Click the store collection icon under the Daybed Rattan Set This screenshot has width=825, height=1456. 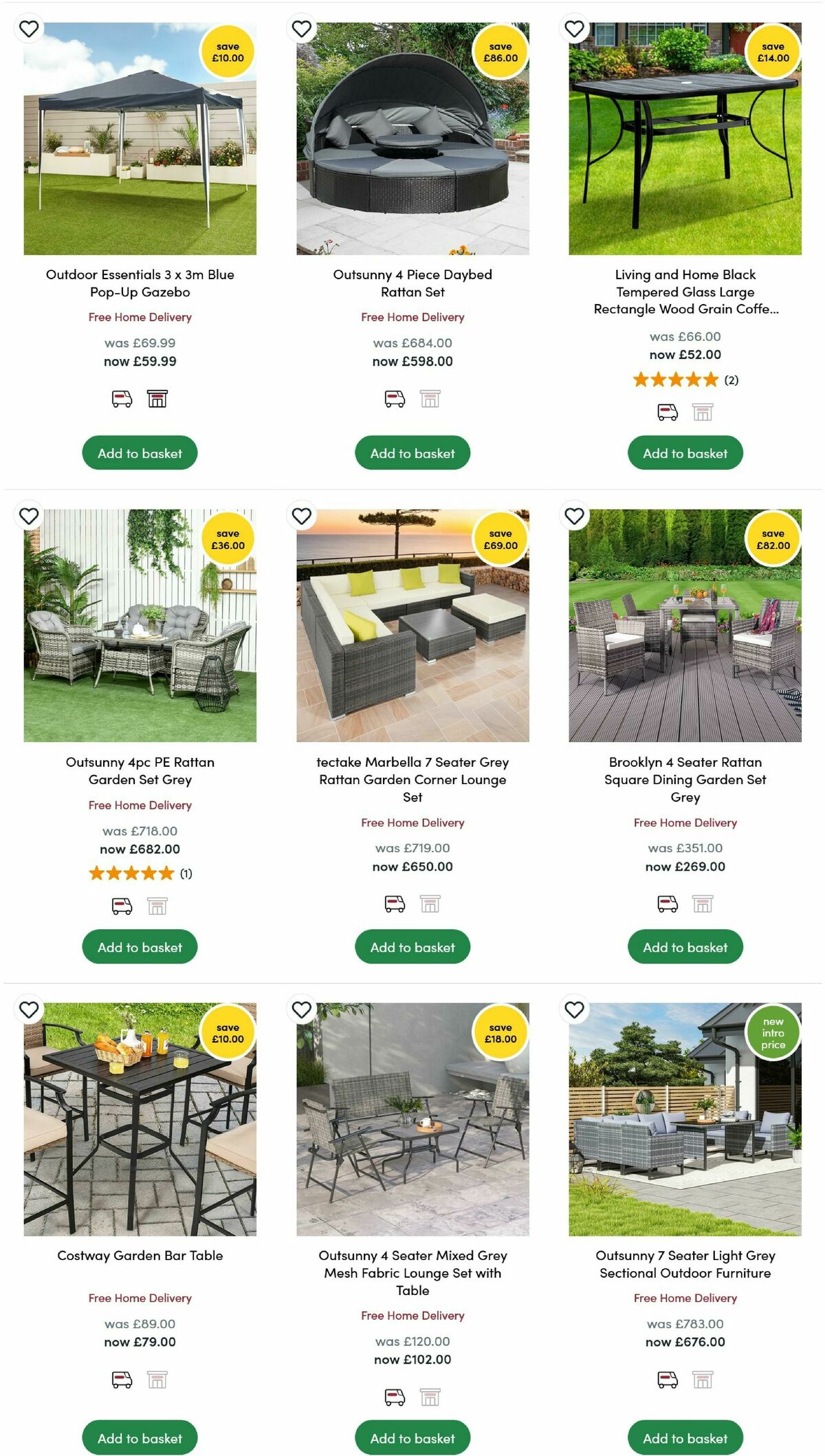click(x=430, y=398)
